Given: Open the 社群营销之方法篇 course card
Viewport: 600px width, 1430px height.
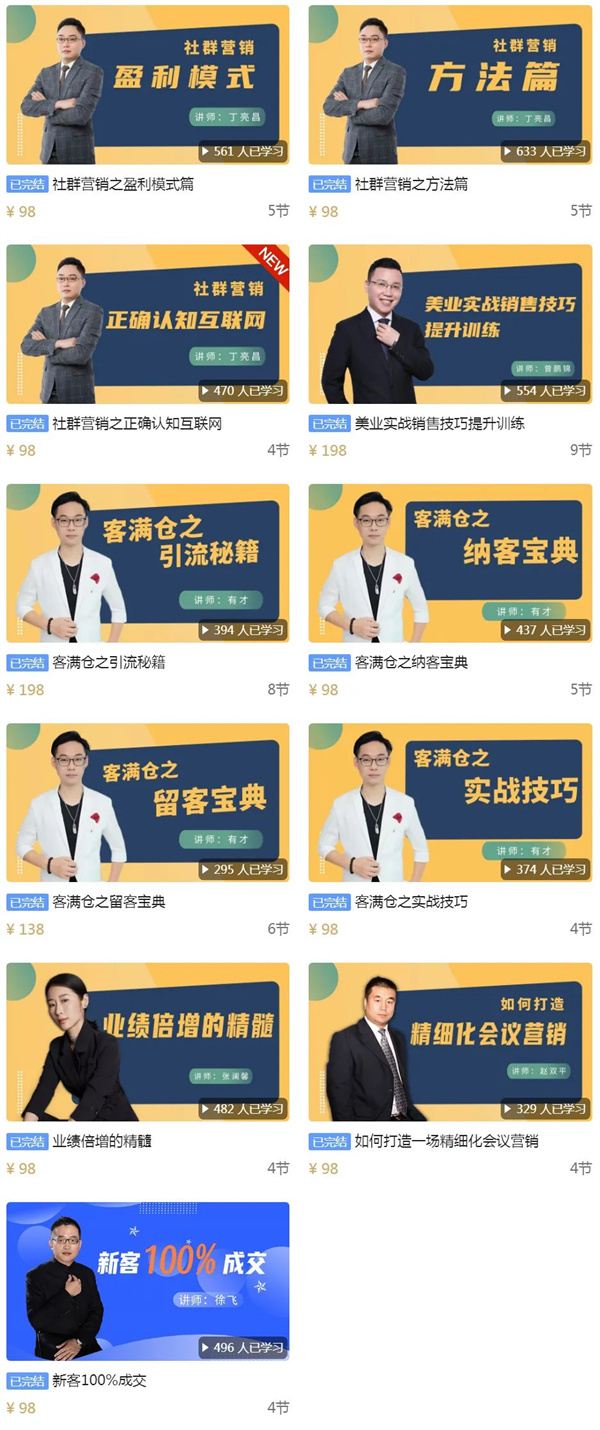Looking at the screenshot, I should click(x=450, y=85).
